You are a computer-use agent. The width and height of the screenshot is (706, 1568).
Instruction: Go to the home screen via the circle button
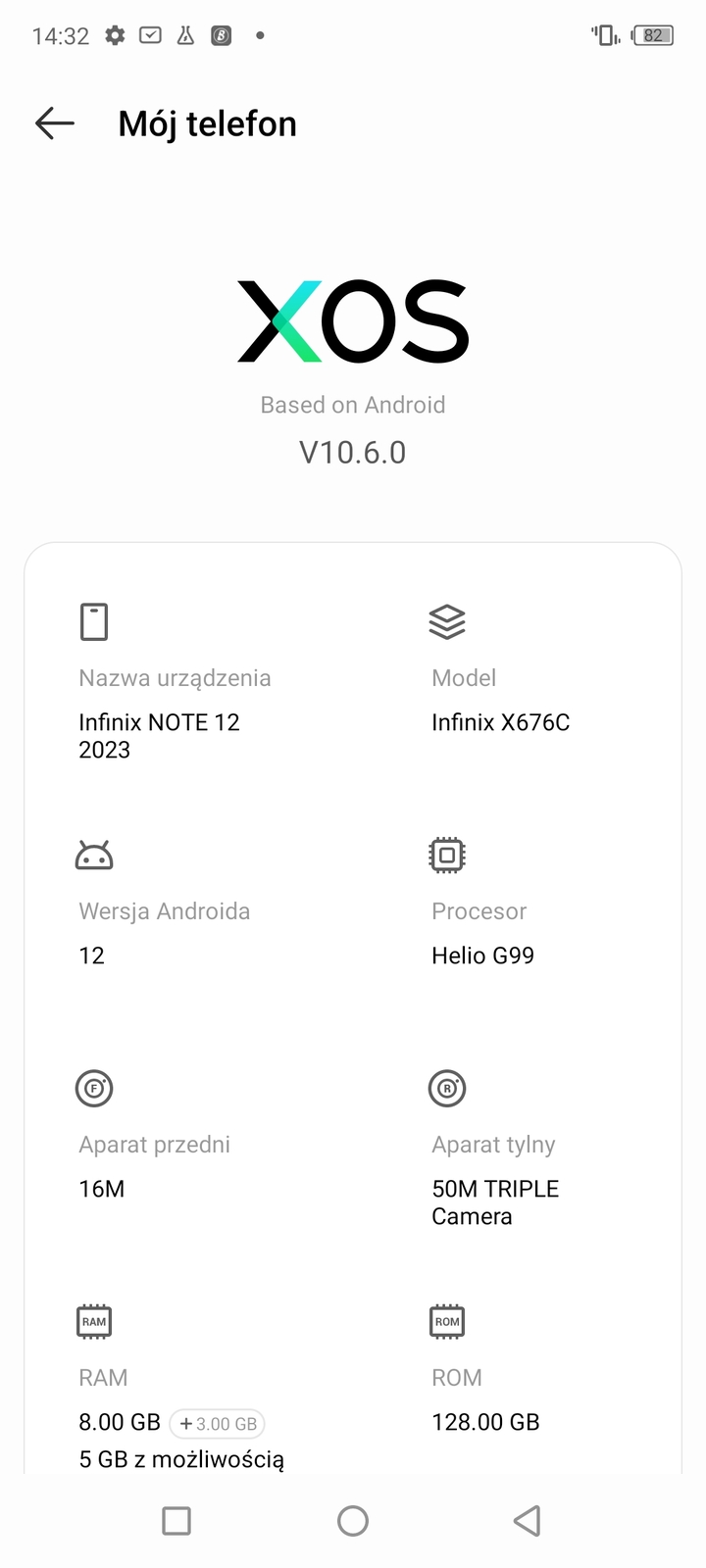pos(353,1521)
